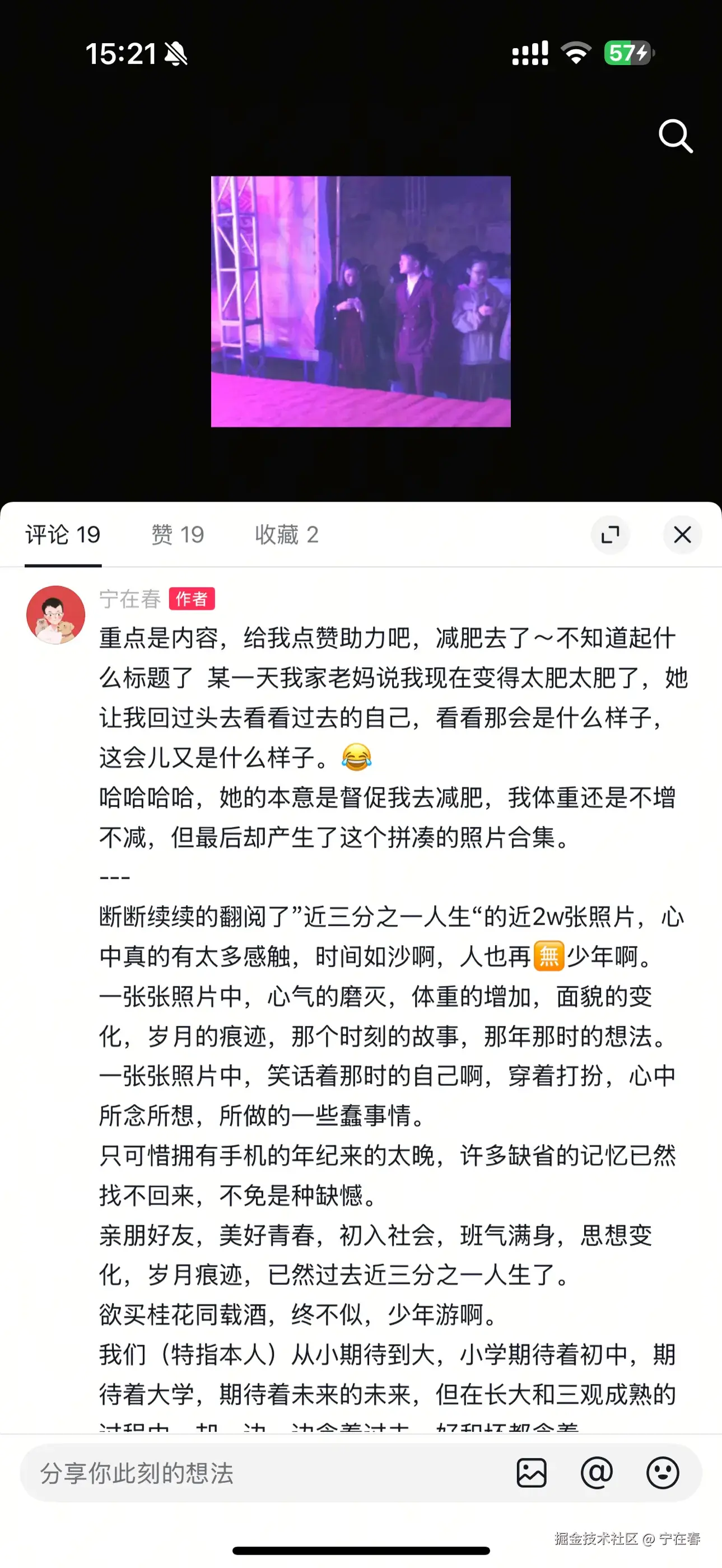Switch to the 评论 19 tab
The width and height of the screenshot is (722, 1568).
tap(63, 535)
